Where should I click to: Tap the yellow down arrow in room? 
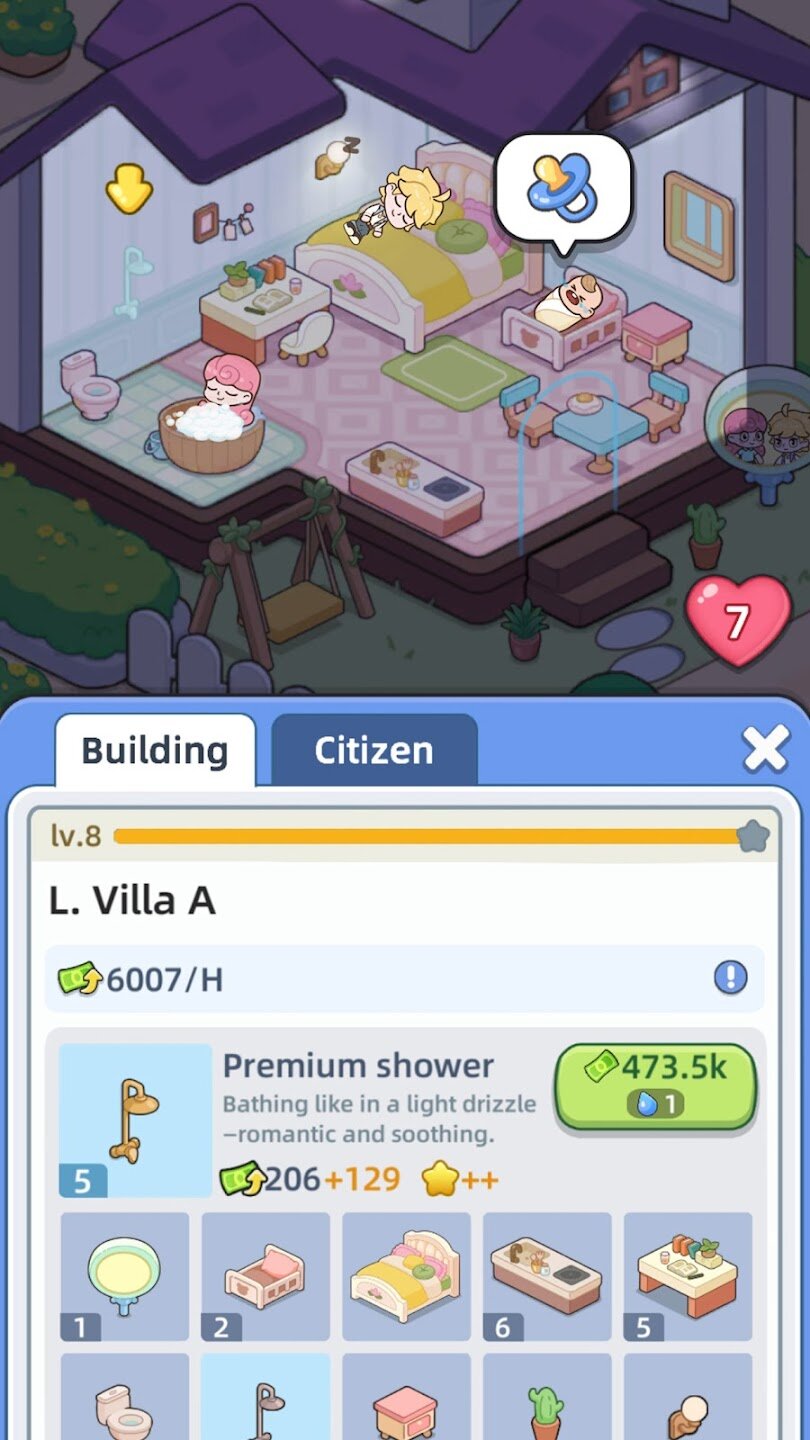pos(129,188)
